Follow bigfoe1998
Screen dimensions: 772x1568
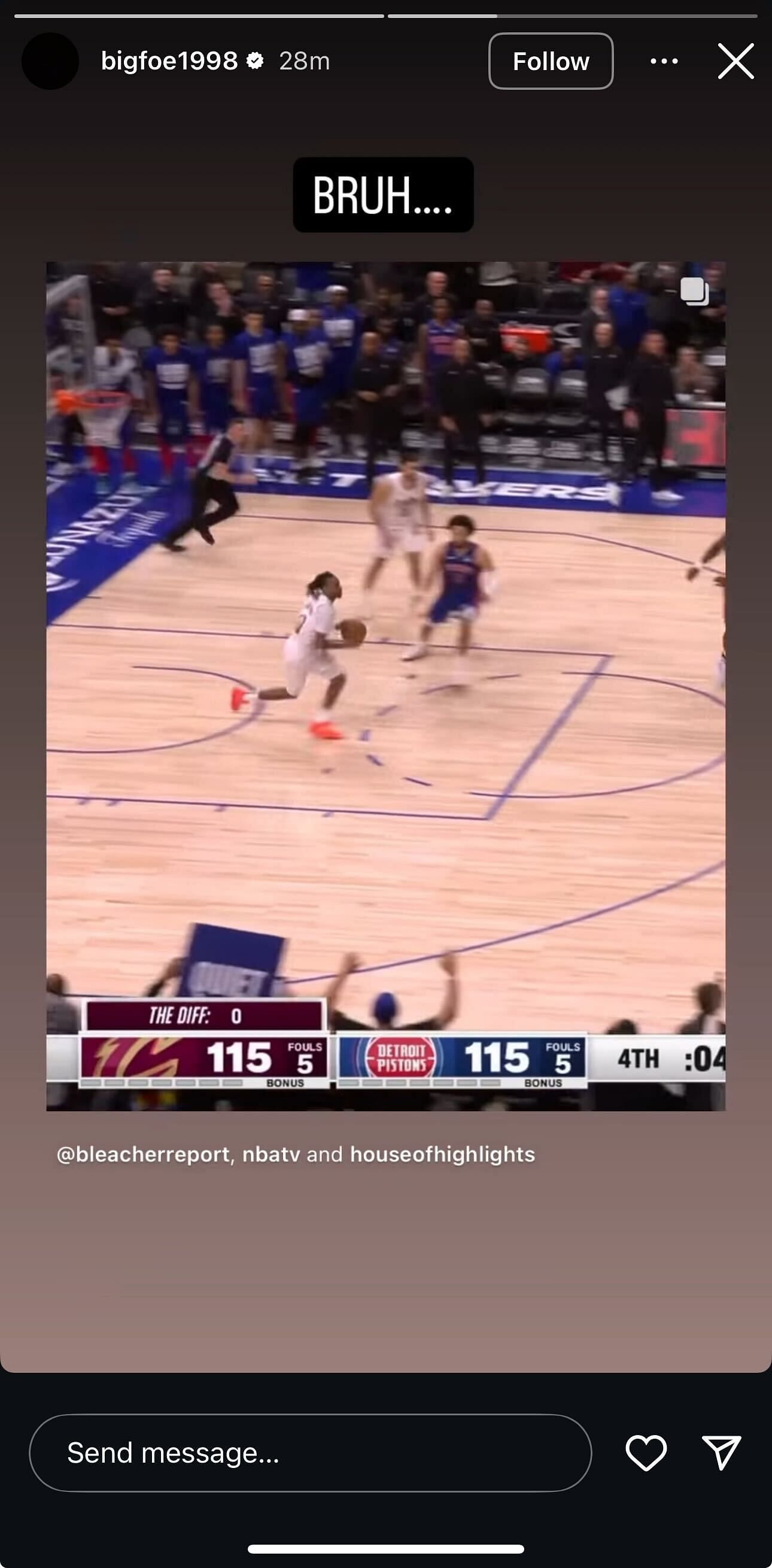pyautogui.click(x=551, y=61)
